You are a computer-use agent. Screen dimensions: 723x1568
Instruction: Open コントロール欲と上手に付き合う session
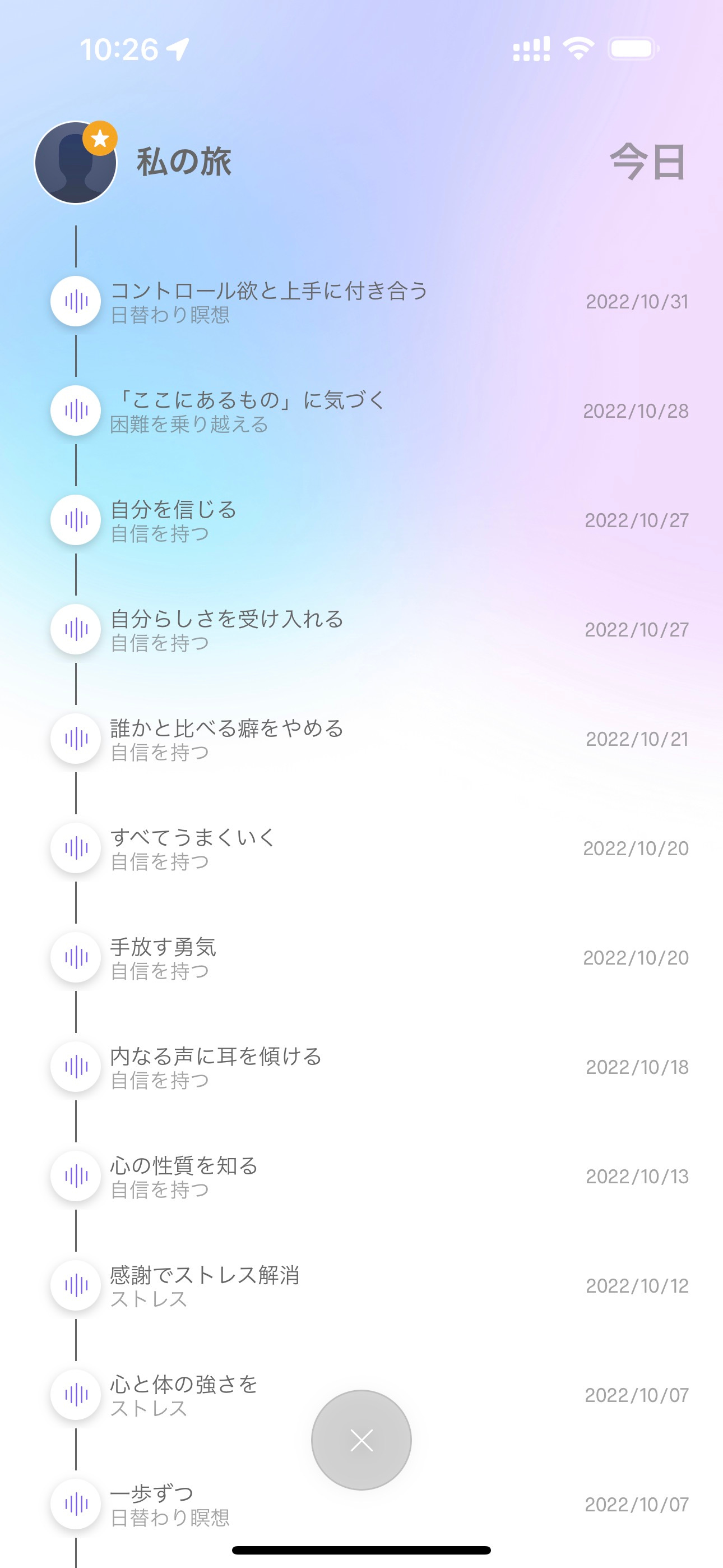coord(268,301)
